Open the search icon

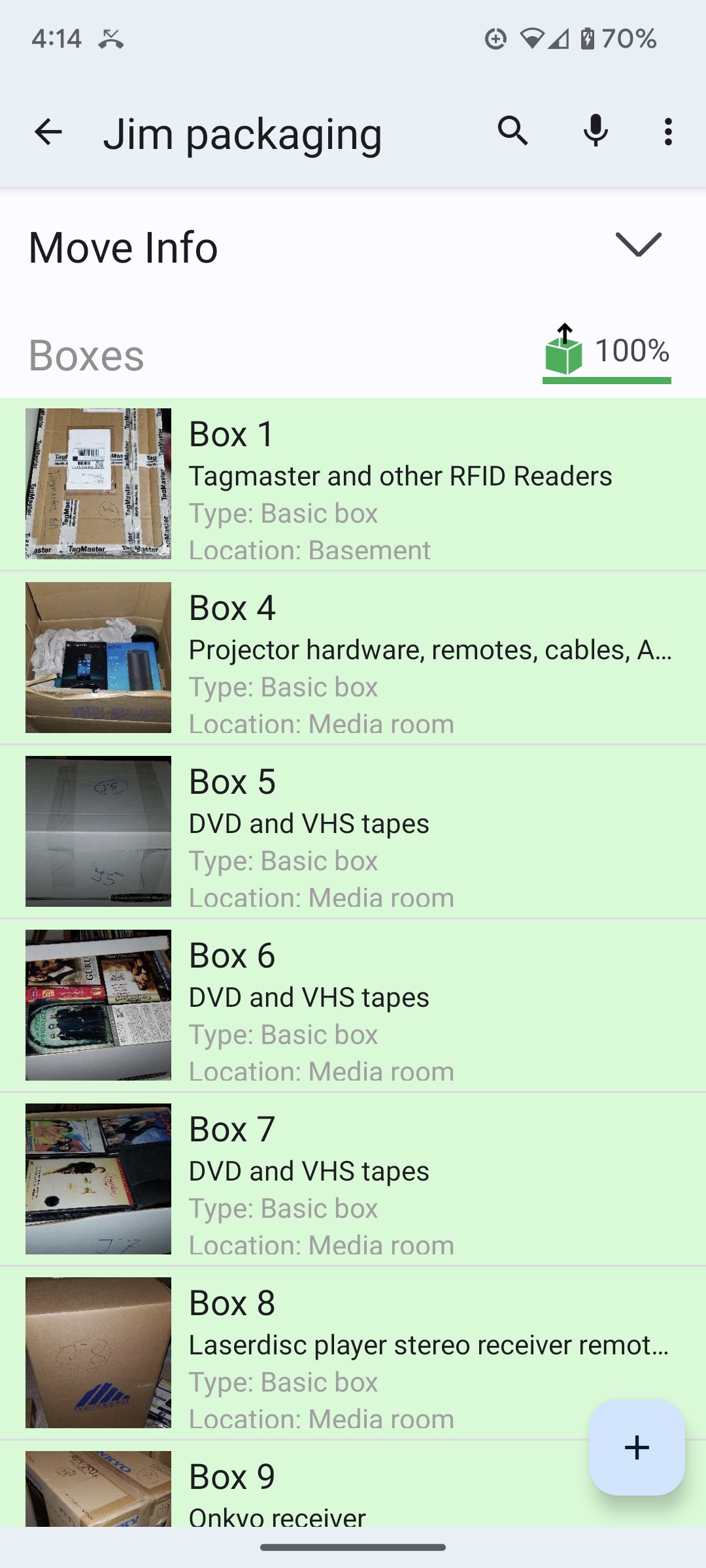(x=513, y=132)
